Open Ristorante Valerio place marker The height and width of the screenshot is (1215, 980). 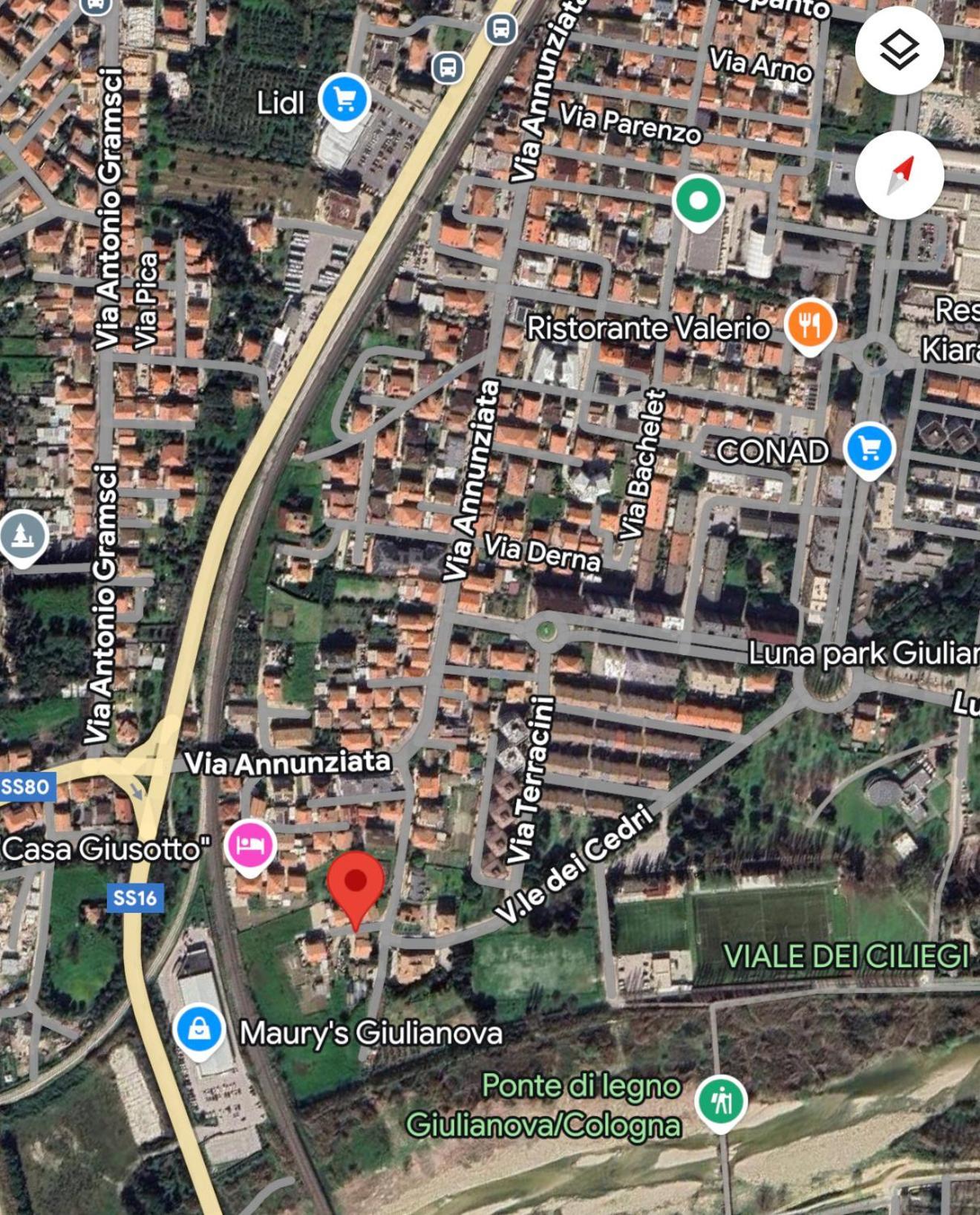tap(811, 325)
